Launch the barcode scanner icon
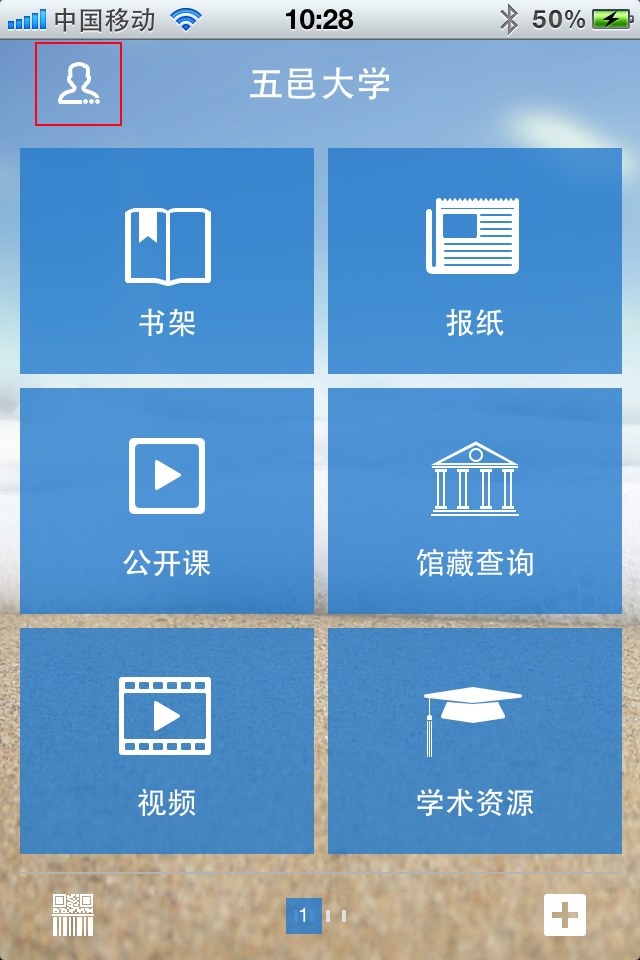640x960 pixels. click(x=73, y=915)
